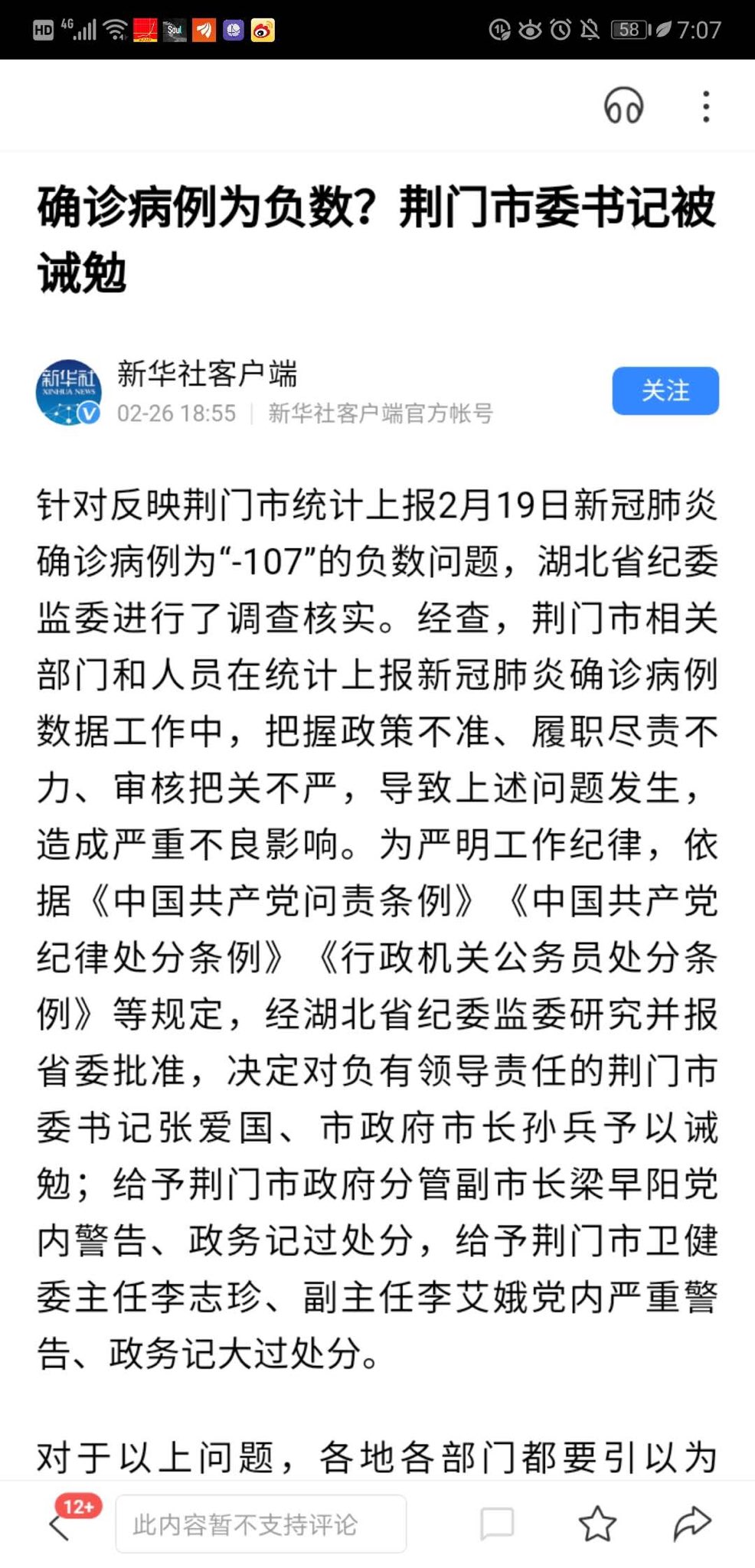Tap the disabled comment input box
Viewport: 755px width, 1568px height.
click(x=261, y=1524)
